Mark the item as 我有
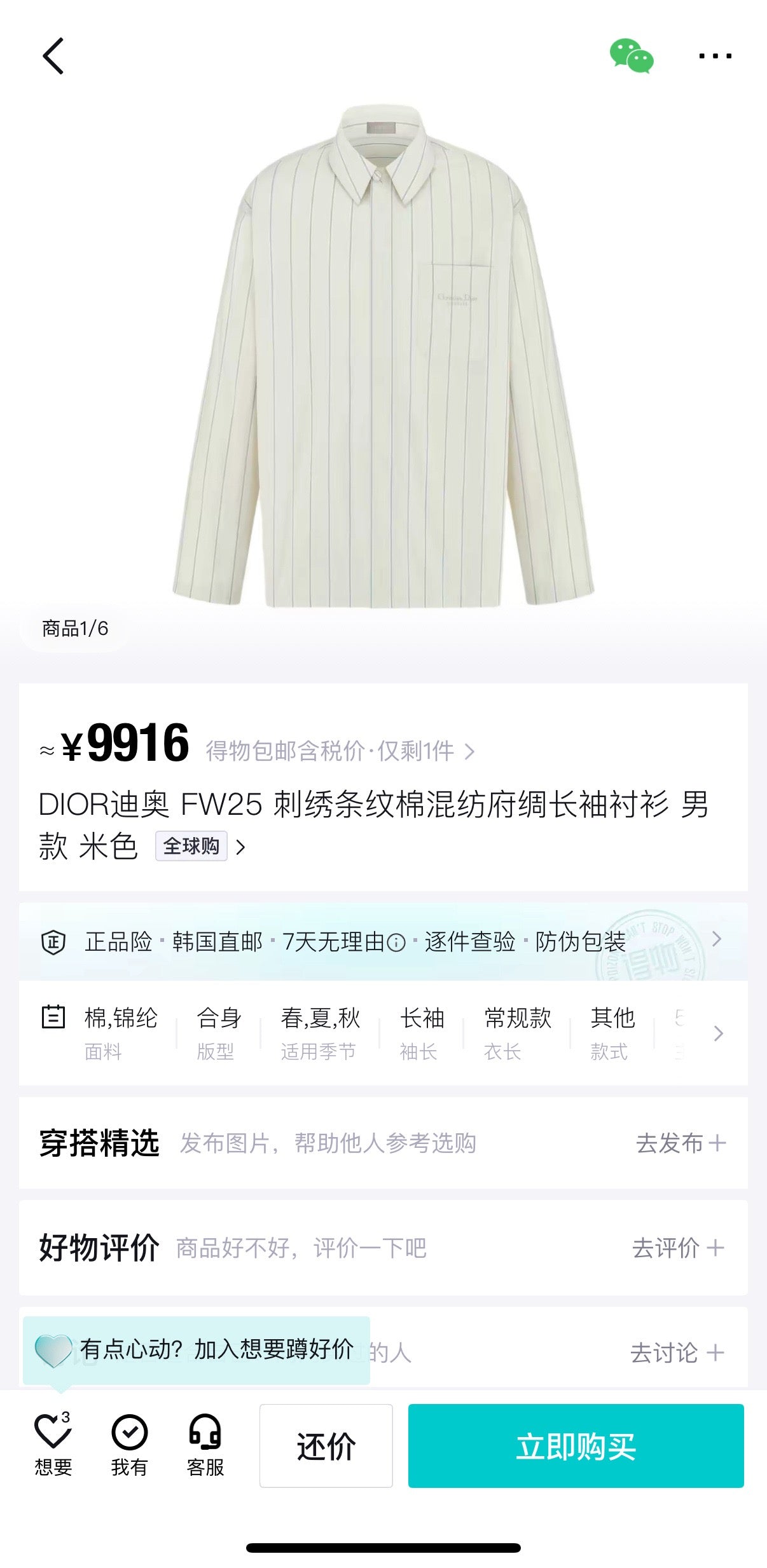 pyautogui.click(x=129, y=1445)
